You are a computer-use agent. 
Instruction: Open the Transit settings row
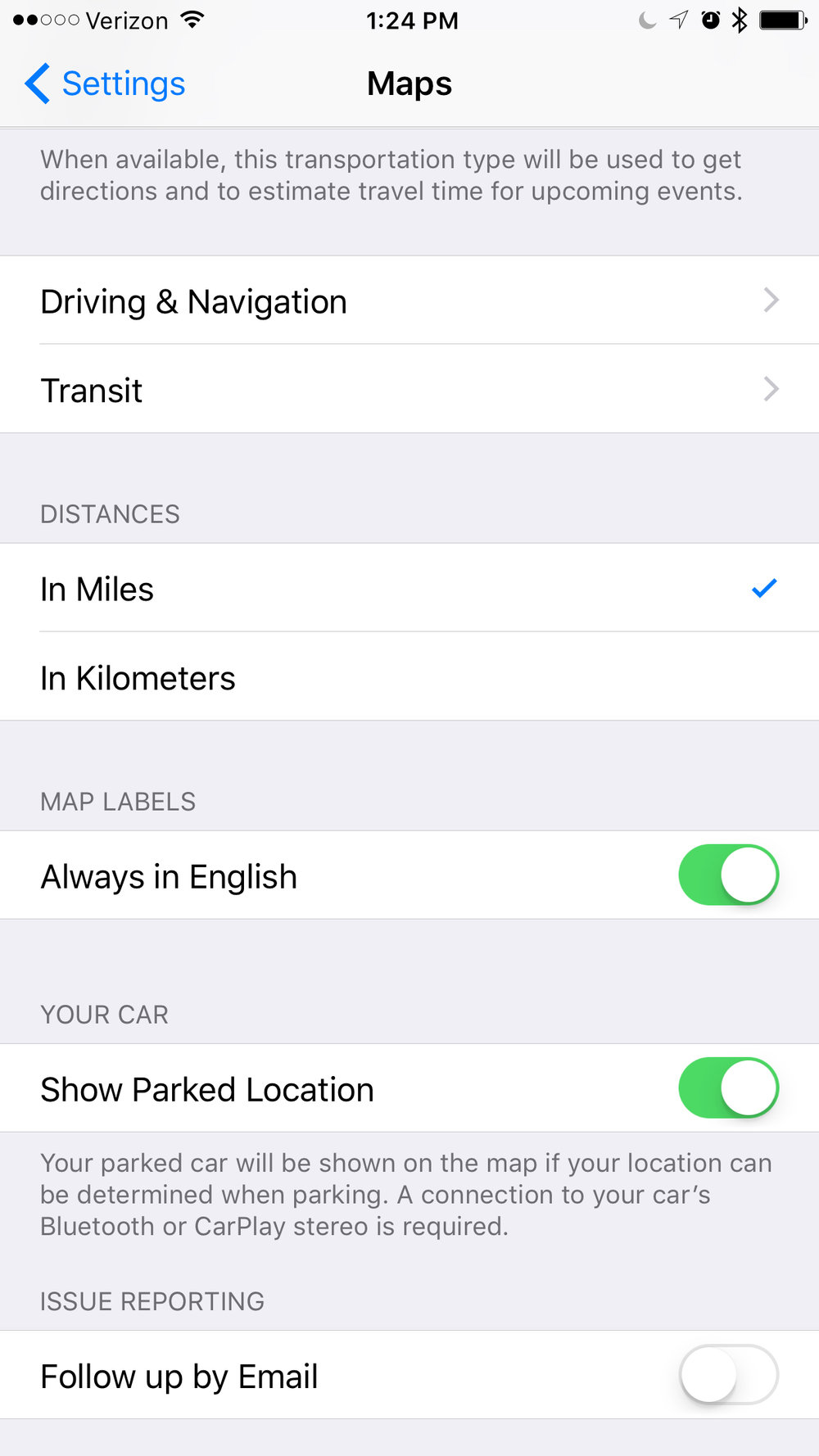click(x=409, y=389)
